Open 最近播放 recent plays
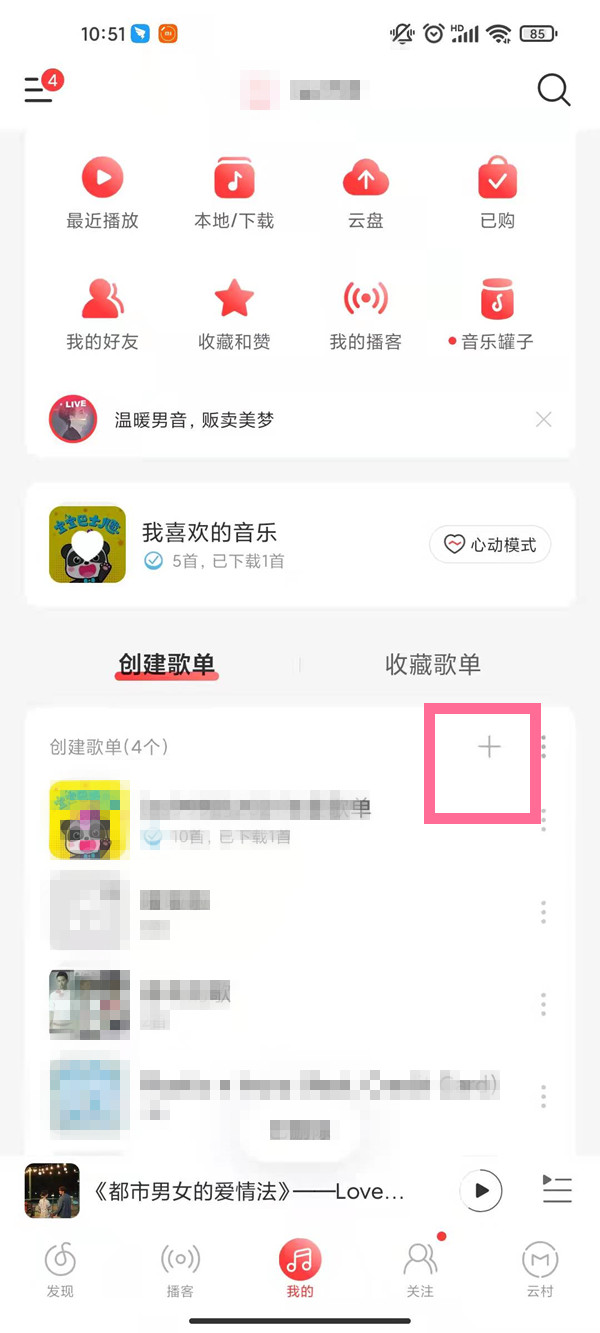Image resolution: width=600 pixels, height=1333 pixels. click(102, 194)
